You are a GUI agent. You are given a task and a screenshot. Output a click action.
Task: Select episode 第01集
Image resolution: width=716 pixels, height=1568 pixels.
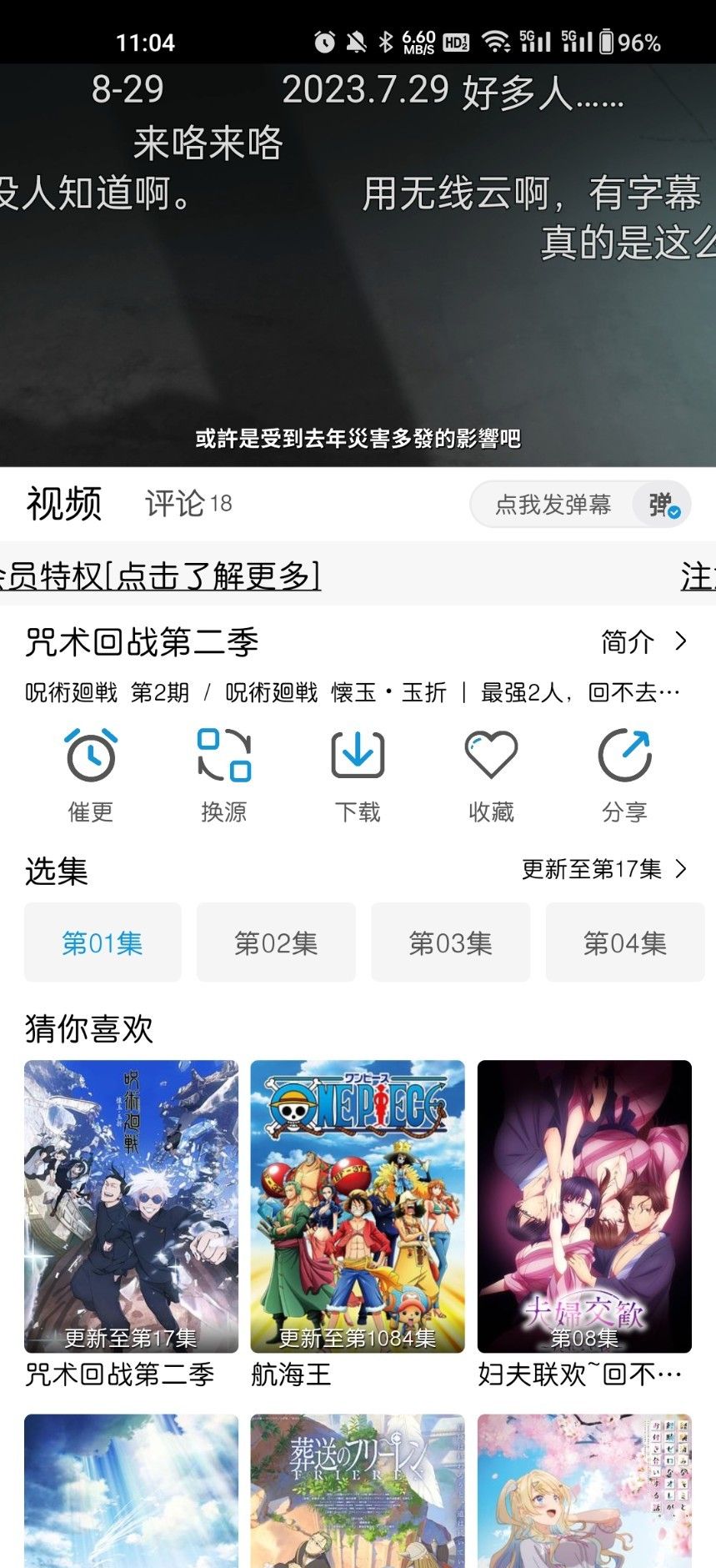point(103,943)
